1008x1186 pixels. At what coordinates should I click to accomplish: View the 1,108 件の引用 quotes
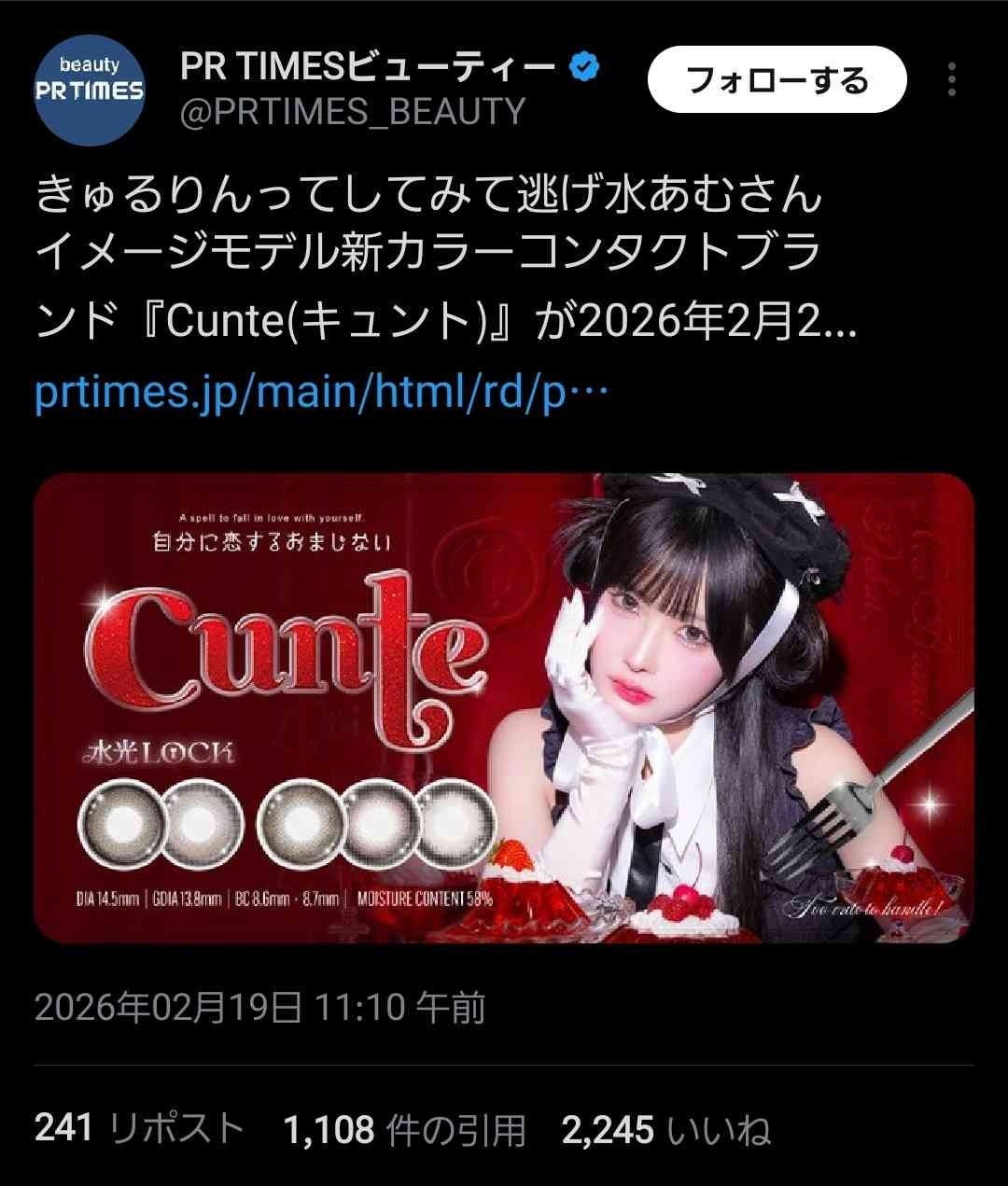404,1130
